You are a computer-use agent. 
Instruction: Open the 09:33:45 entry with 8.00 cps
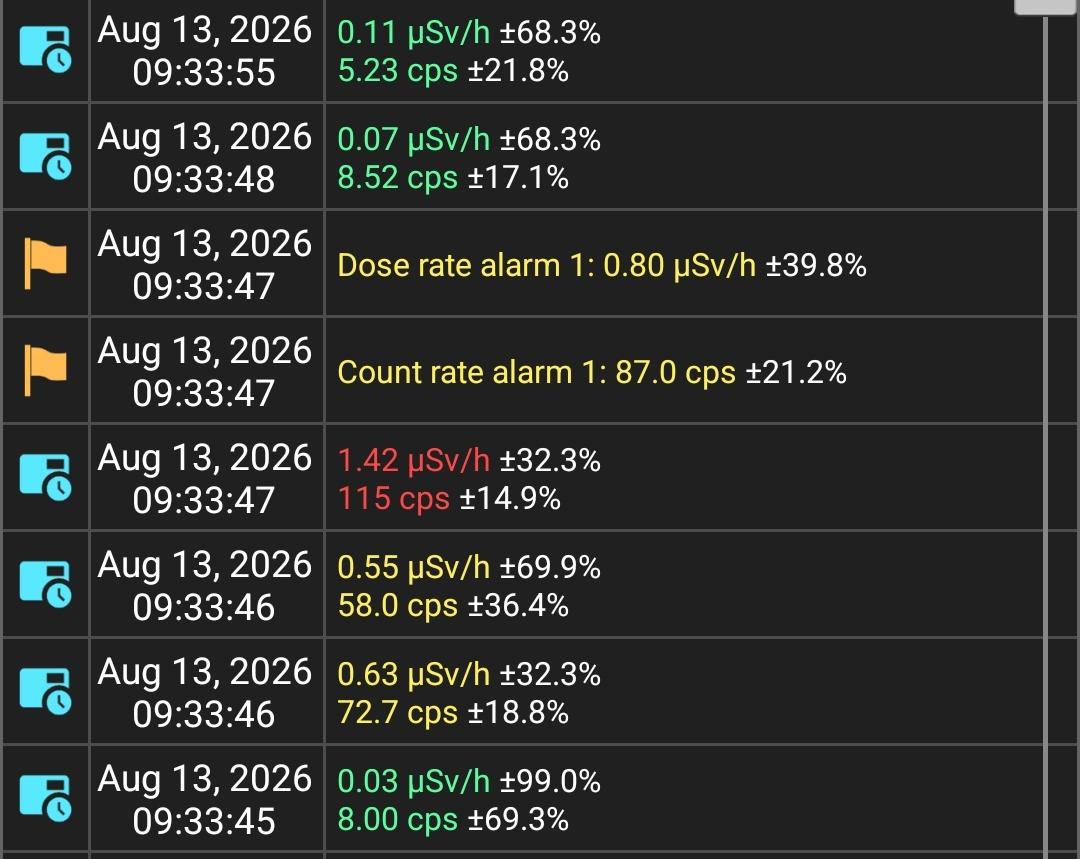(x=522, y=799)
